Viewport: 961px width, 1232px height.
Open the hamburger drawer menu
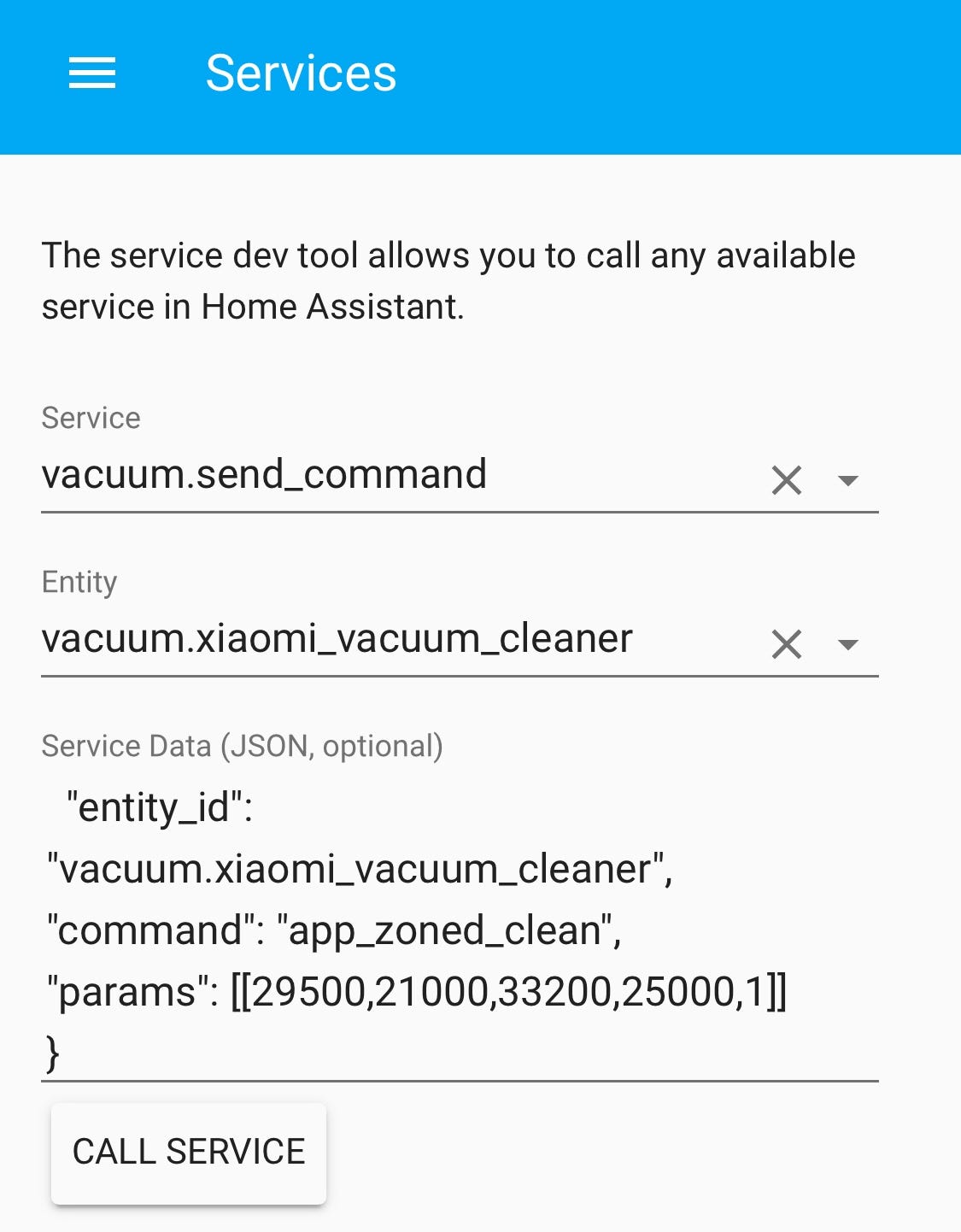[92, 73]
